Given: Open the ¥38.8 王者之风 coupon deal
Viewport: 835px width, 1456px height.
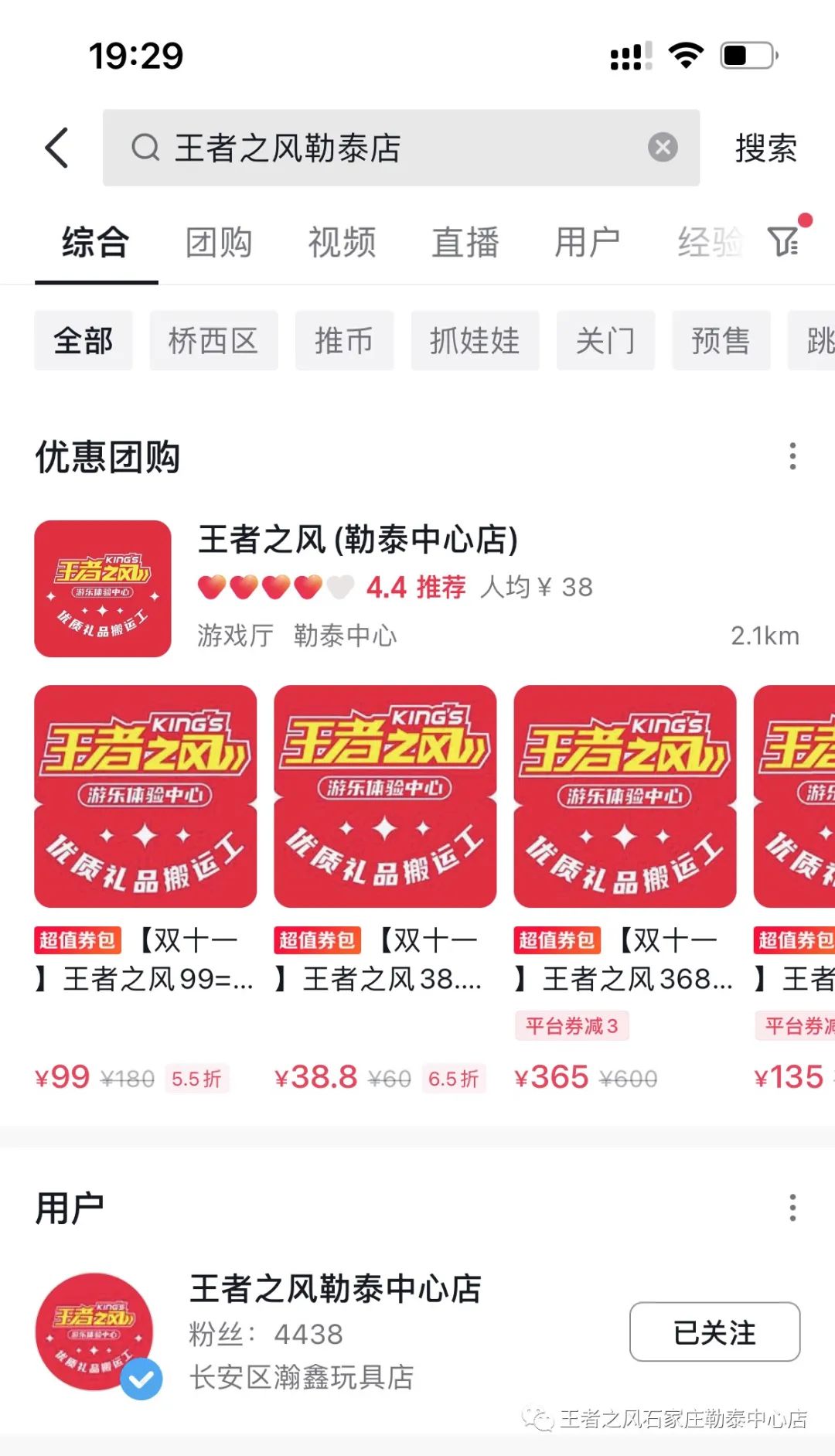Looking at the screenshot, I should (385, 889).
